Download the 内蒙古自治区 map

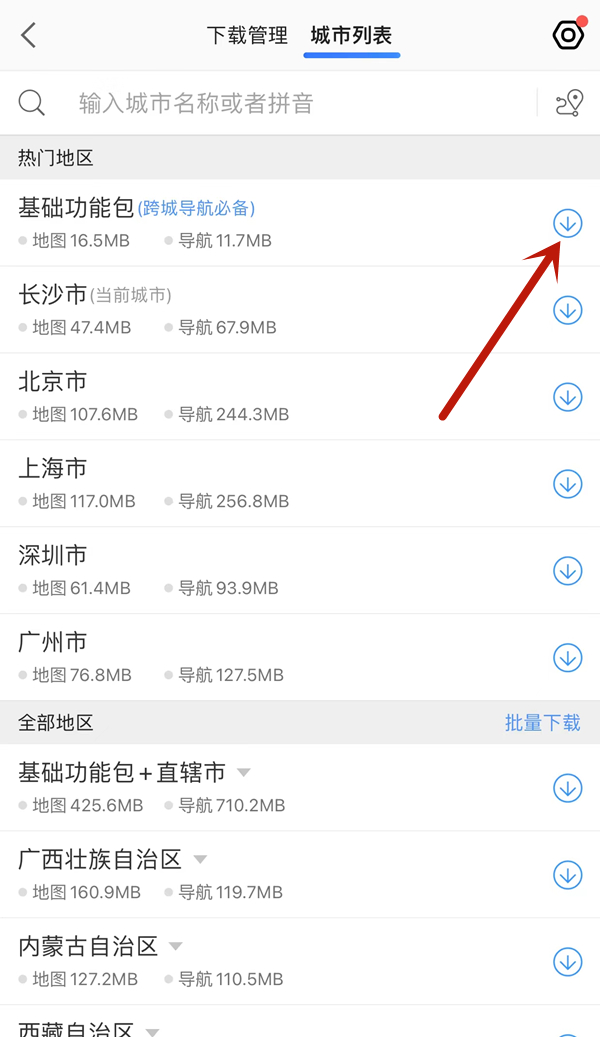[568, 962]
